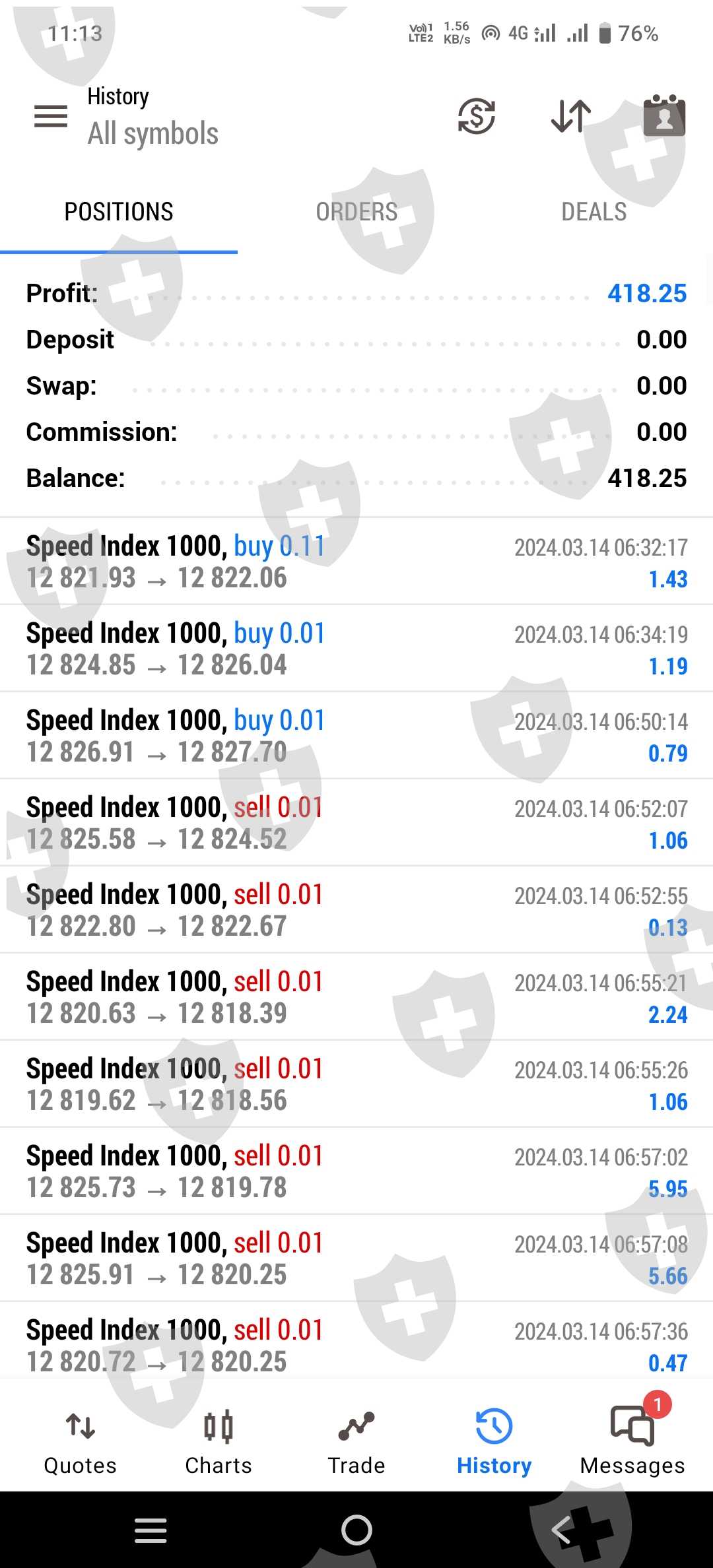The image size is (713, 1568).
Task: Open the sell position with profit 2.24
Action: (x=356, y=997)
